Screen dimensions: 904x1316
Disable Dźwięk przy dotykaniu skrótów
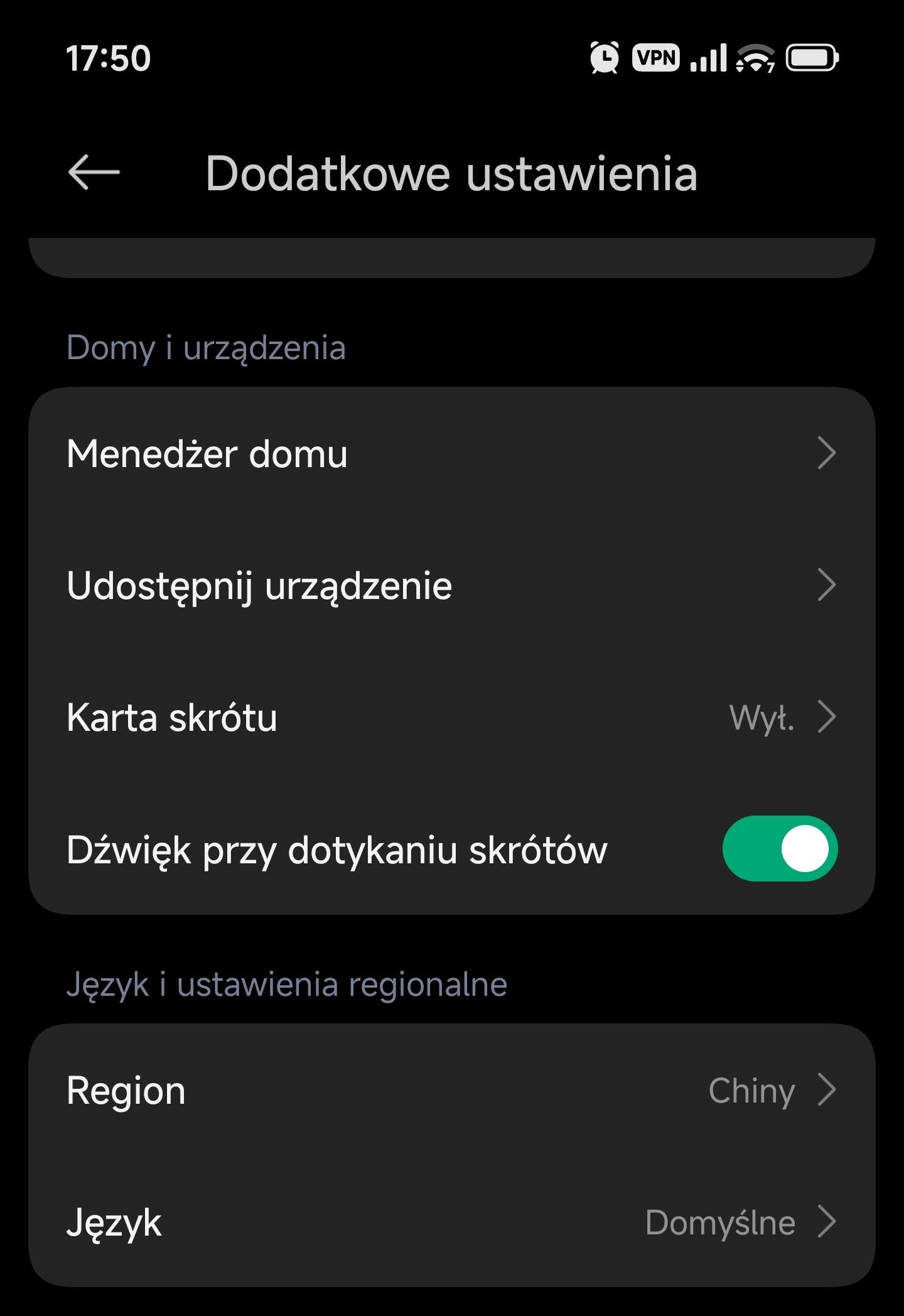[x=779, y=849]
